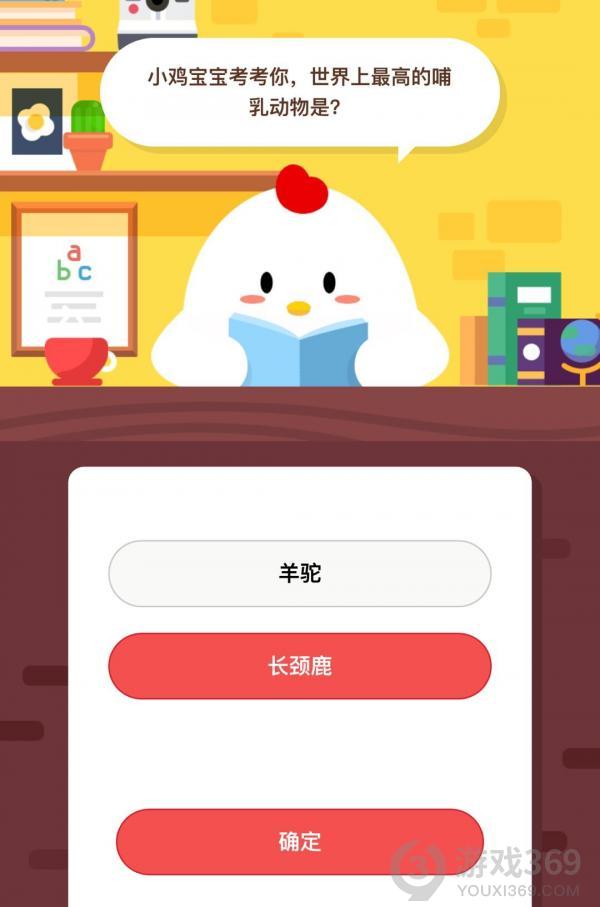Select the 羊驼 answer option

pos(299,574)
